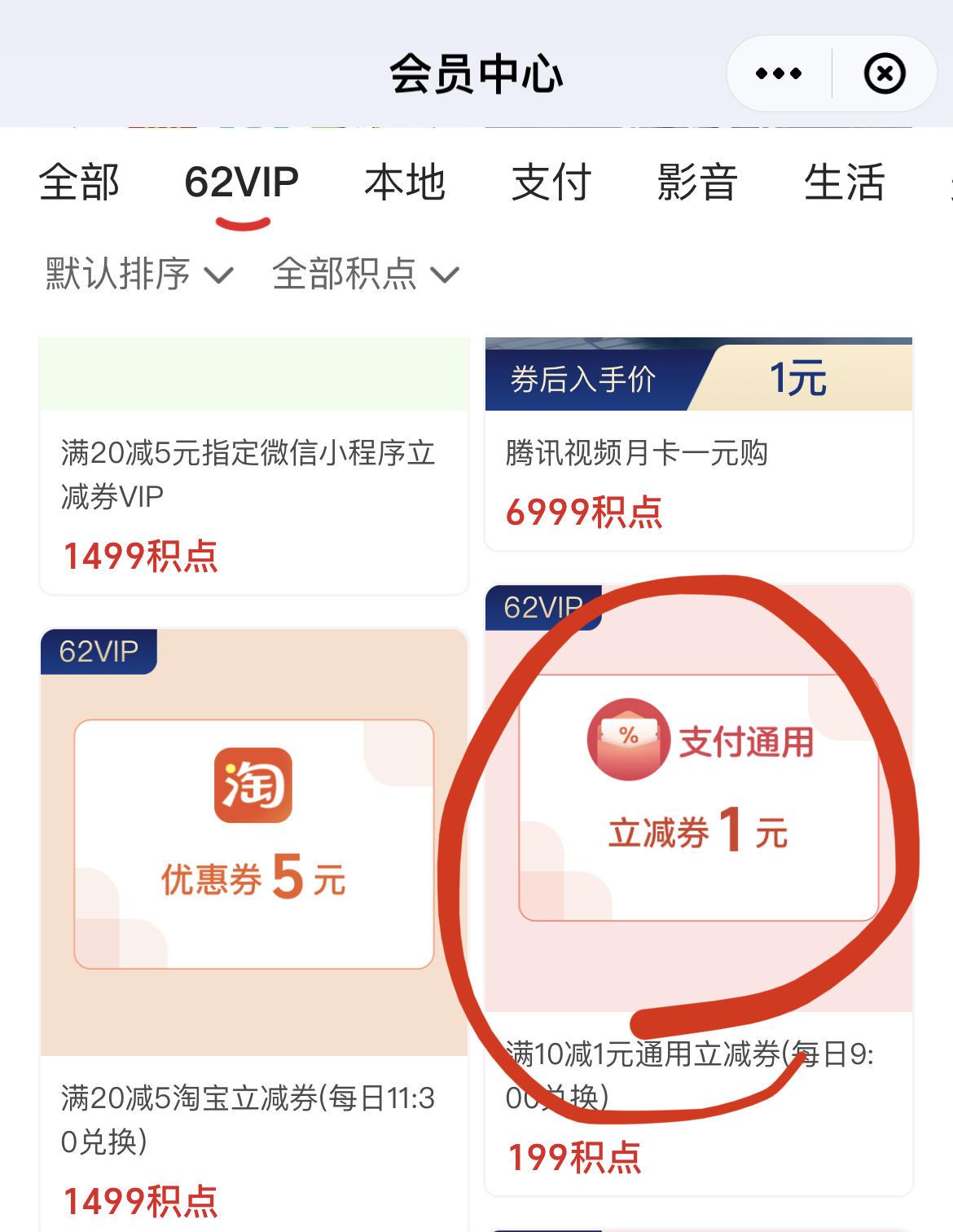Open the mini program overflow menu
This screenshot has width=953, height=1232.
tap(778, 74)
